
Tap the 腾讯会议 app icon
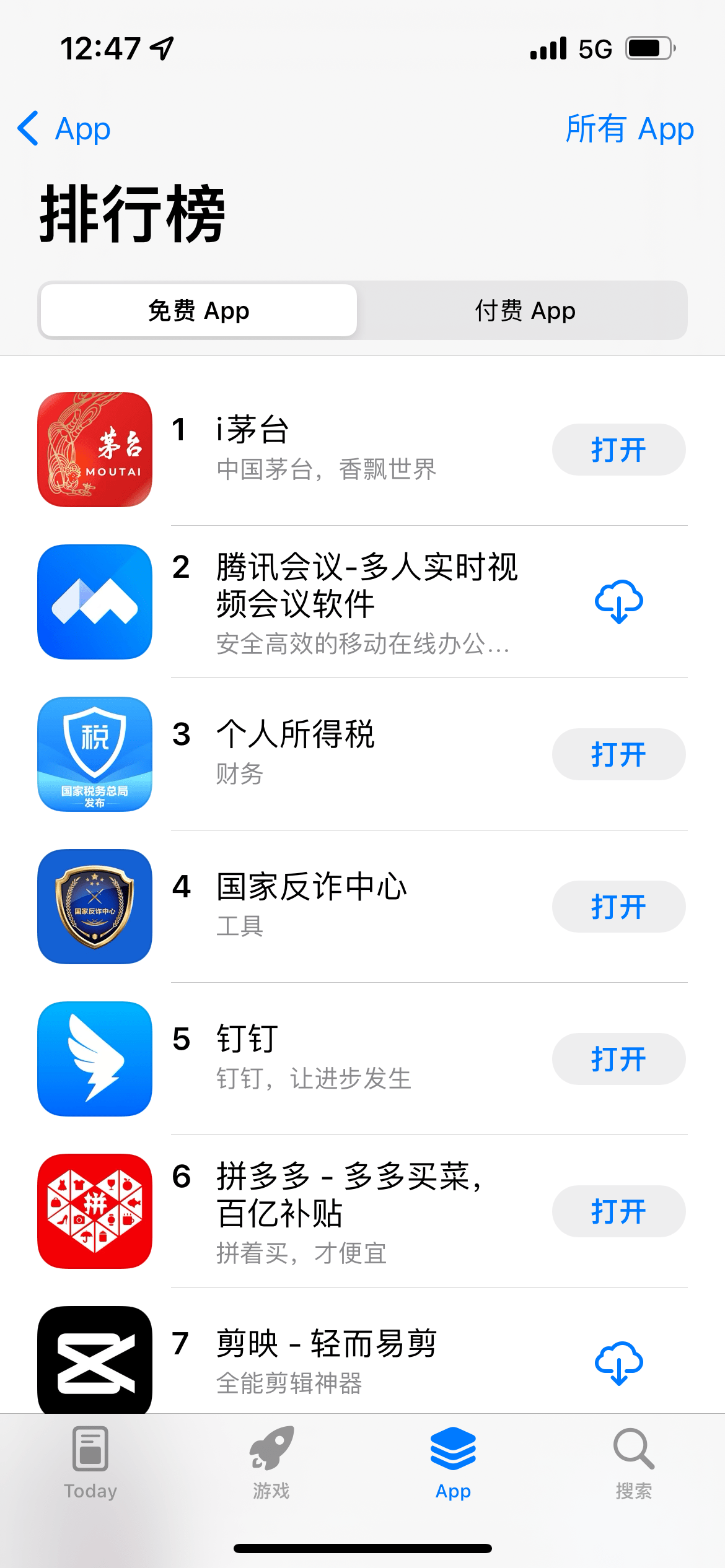[x=94, y=603]
